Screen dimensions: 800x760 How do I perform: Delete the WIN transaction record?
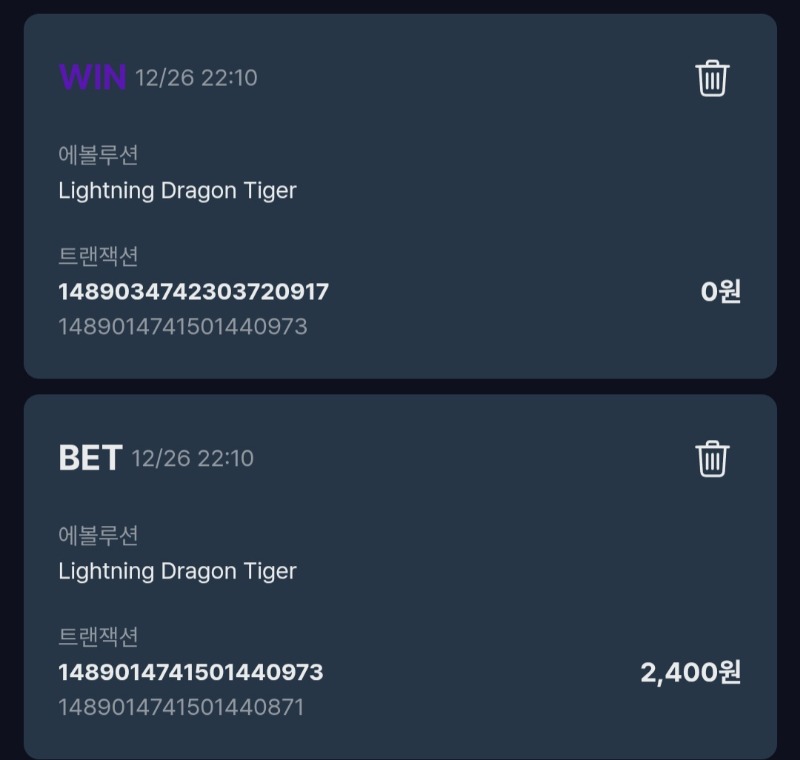pyautogui.click(x=712, y=77)
